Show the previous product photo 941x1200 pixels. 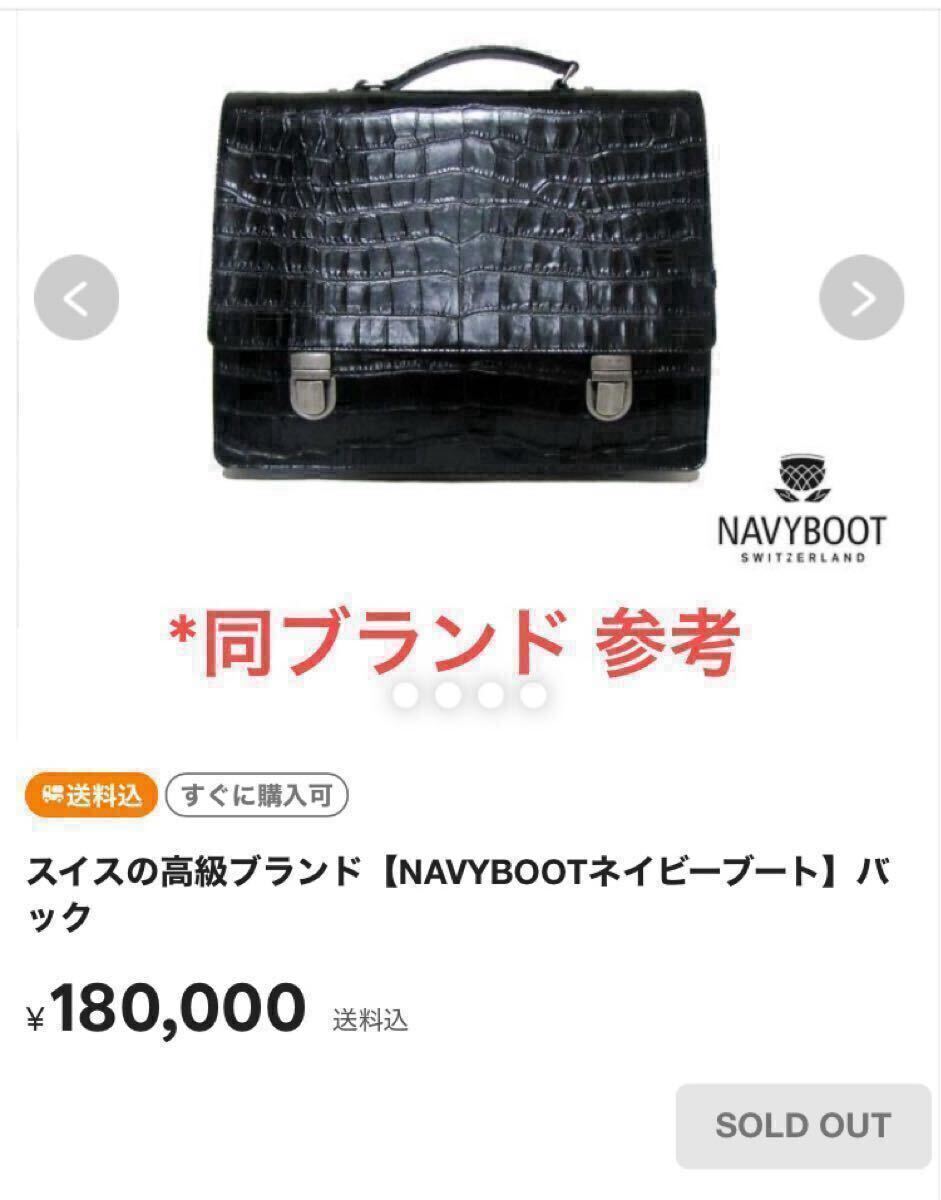click(x=77, y=297)
